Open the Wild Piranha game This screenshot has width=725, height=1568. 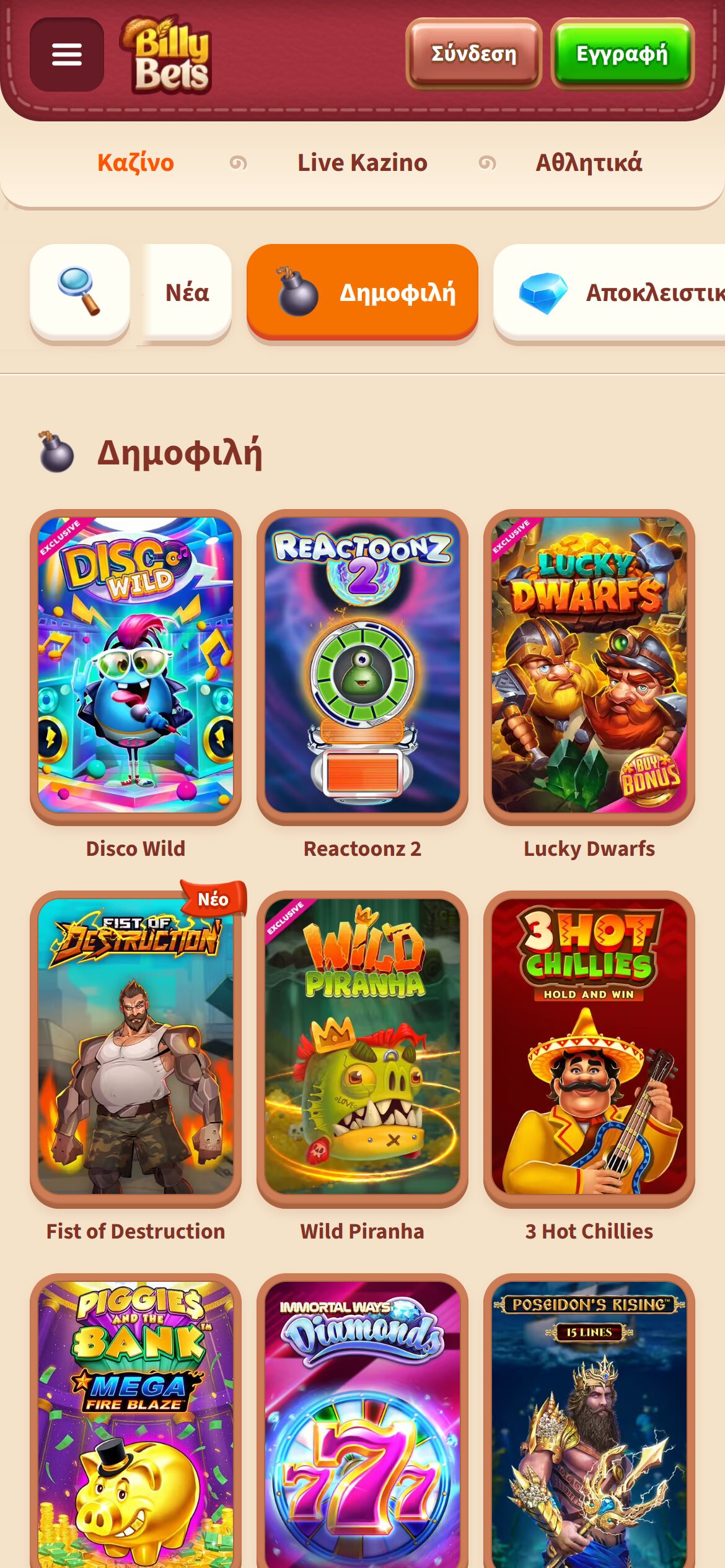click(362, 1053)
